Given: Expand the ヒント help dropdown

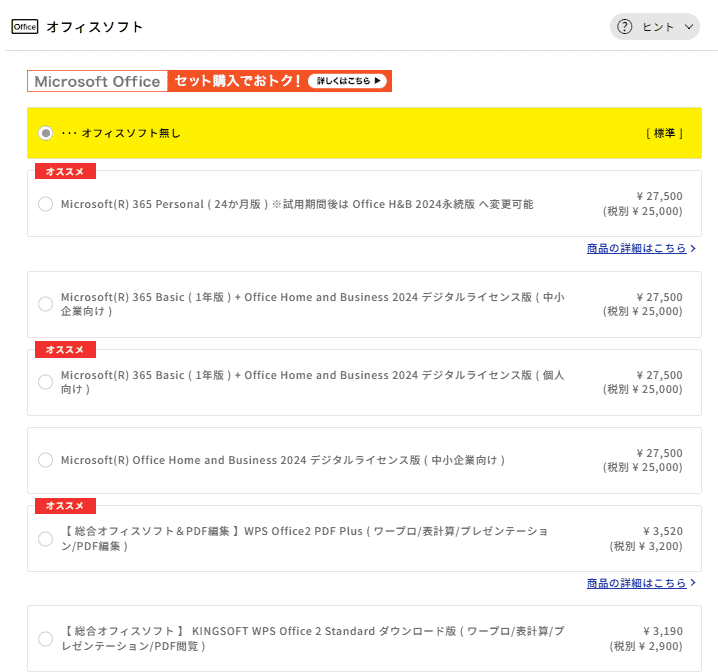Looking at the screenshot, I should point(655,27).
